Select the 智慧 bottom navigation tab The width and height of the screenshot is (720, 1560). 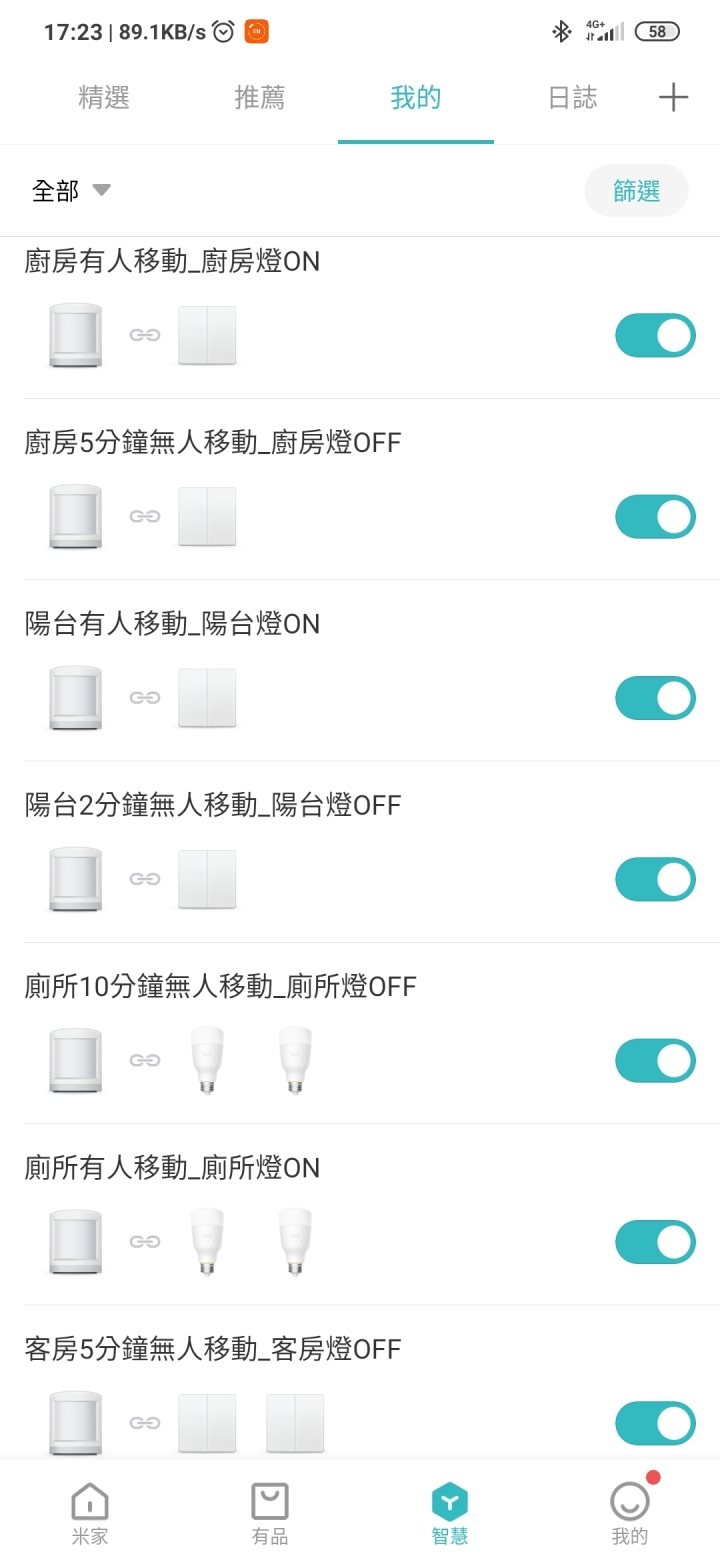coord(450,1512)
